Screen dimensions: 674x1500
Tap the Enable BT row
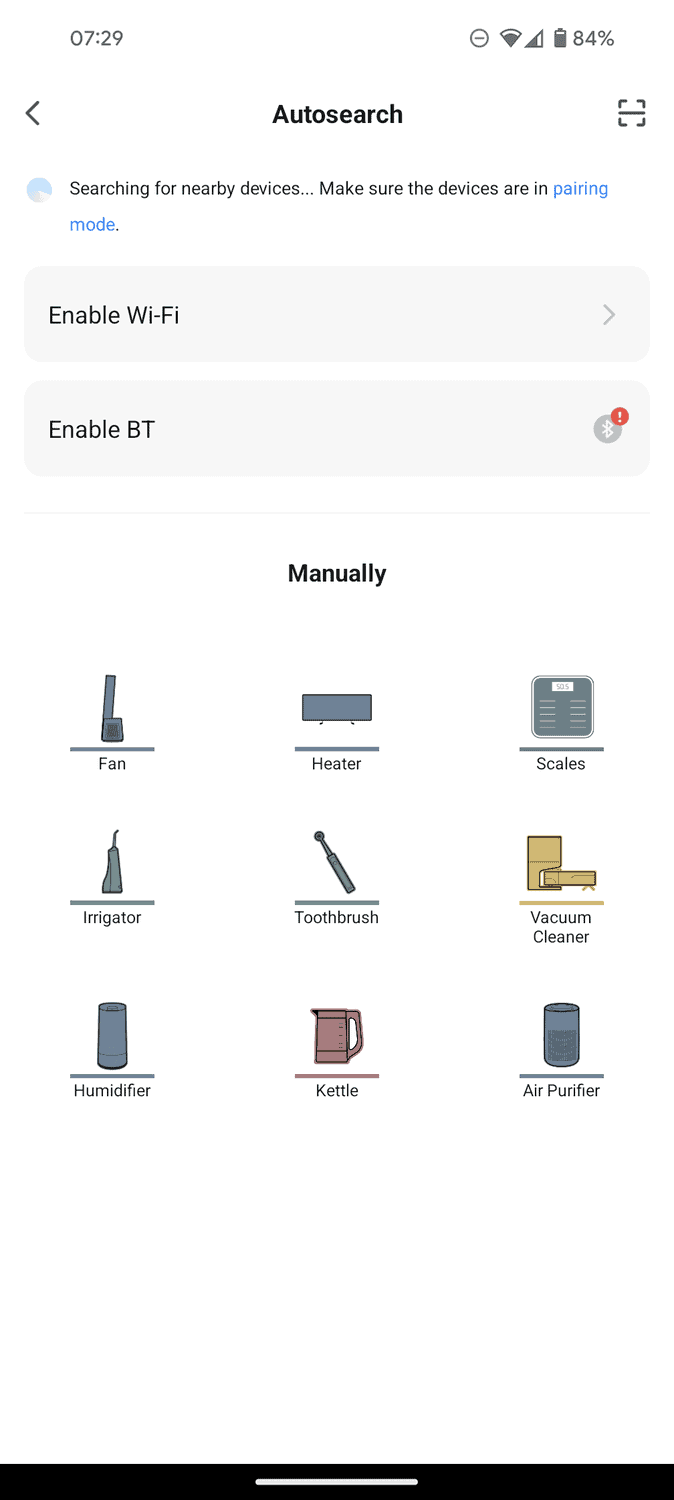337,428
